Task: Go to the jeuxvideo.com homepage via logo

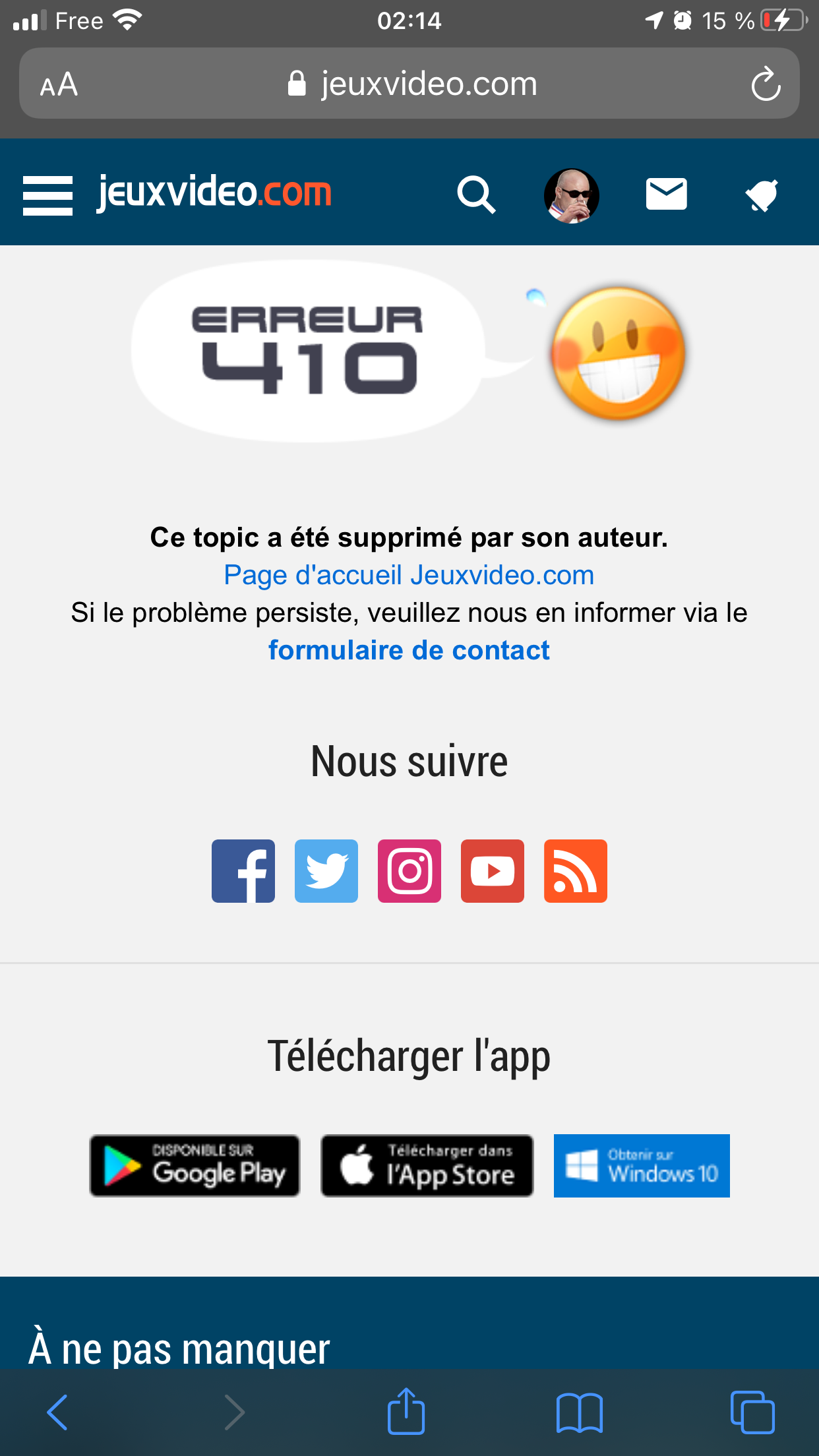Action: (214, 193)
